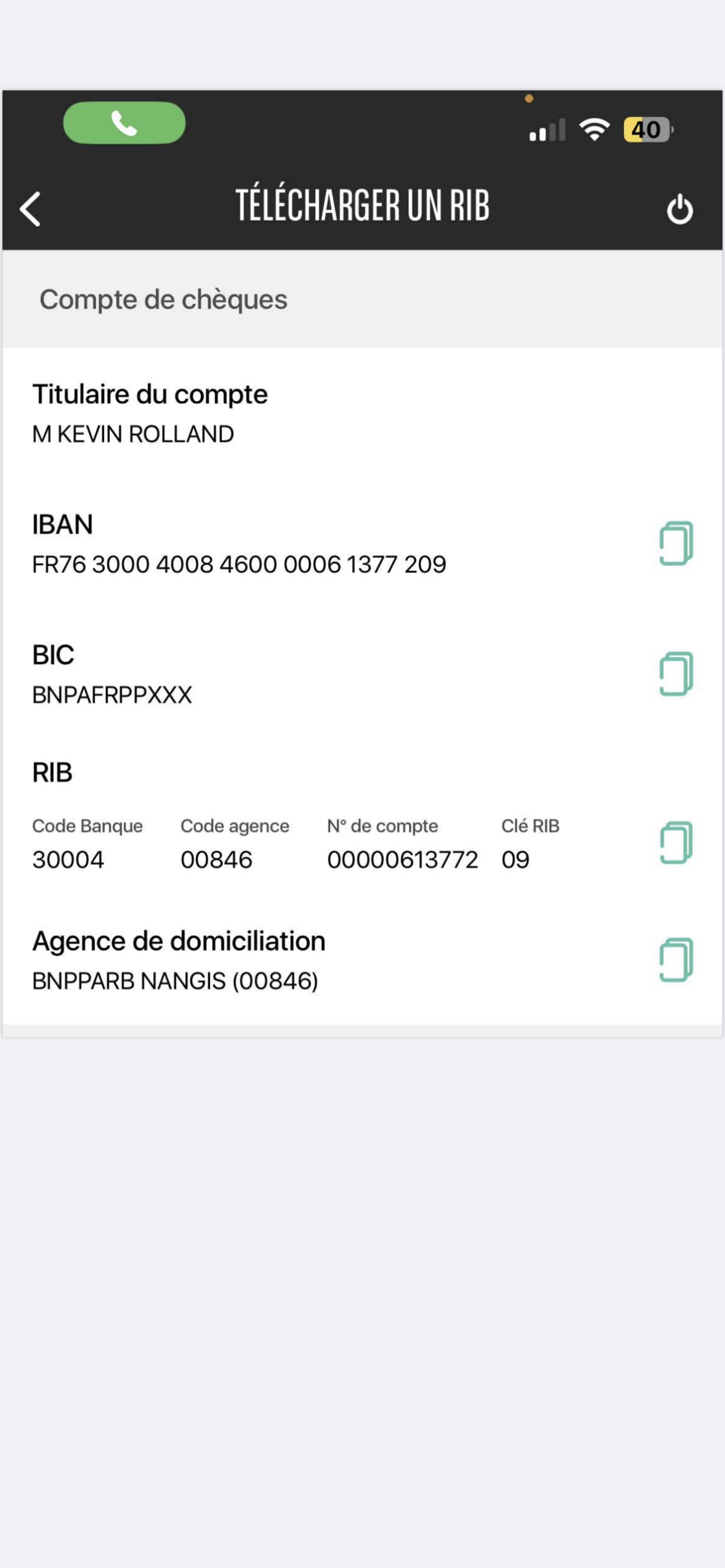Copy the BIC code
The image size is (725, 1568).
(x=676, y=674)
